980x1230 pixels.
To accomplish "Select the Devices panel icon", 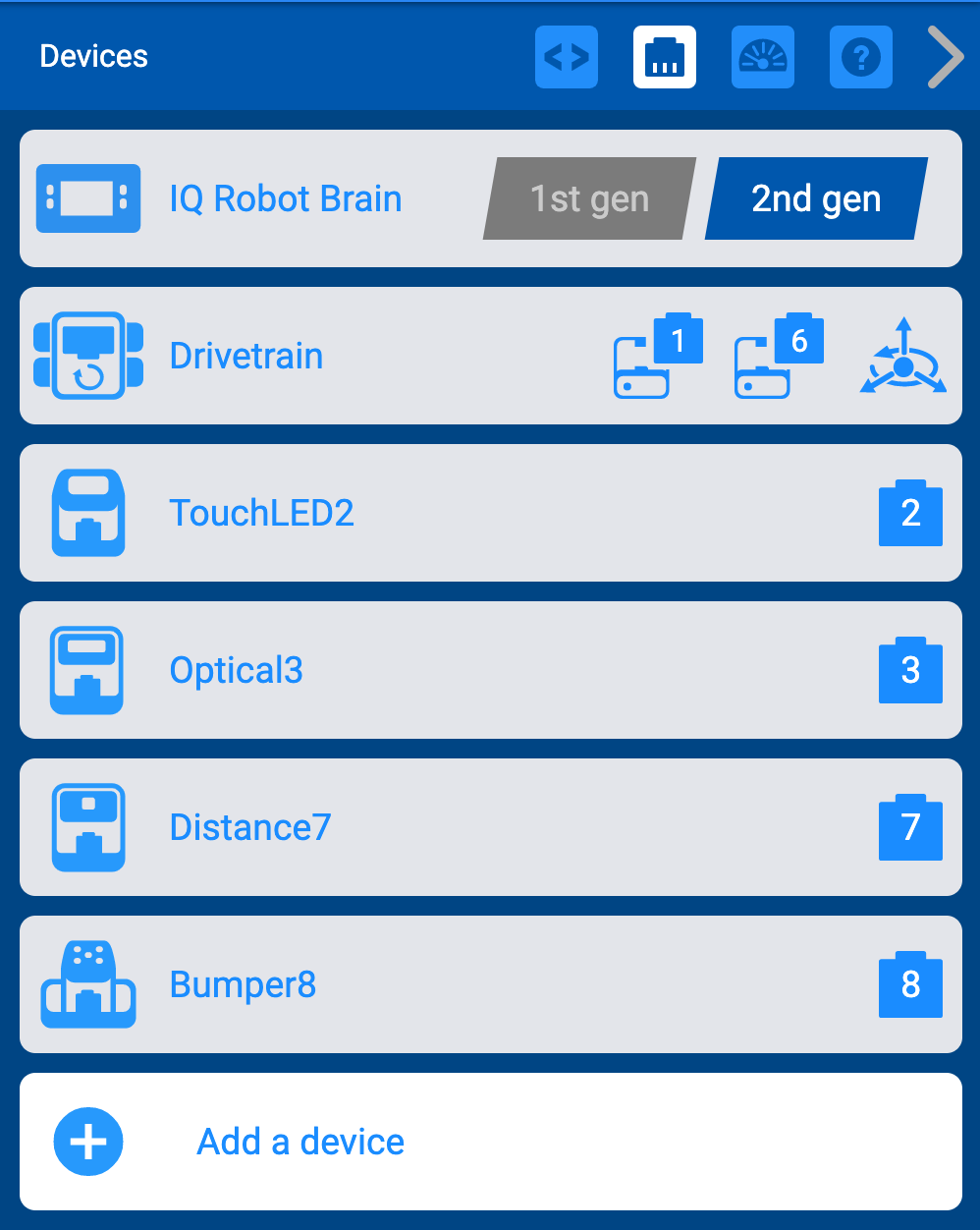I will tap(664, 57).
